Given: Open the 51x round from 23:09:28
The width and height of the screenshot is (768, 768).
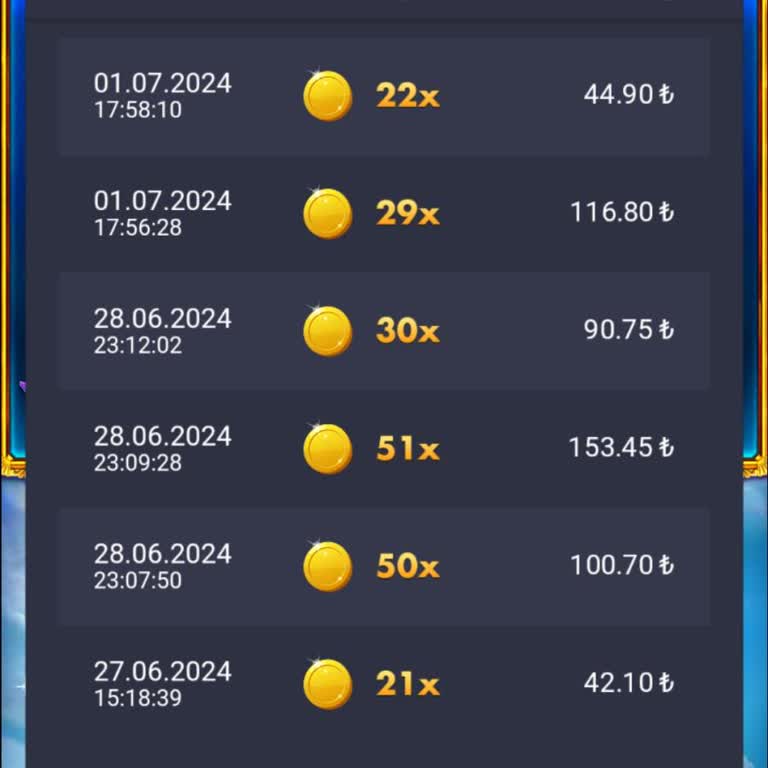Looking at the screenshot, I should 384,448.
